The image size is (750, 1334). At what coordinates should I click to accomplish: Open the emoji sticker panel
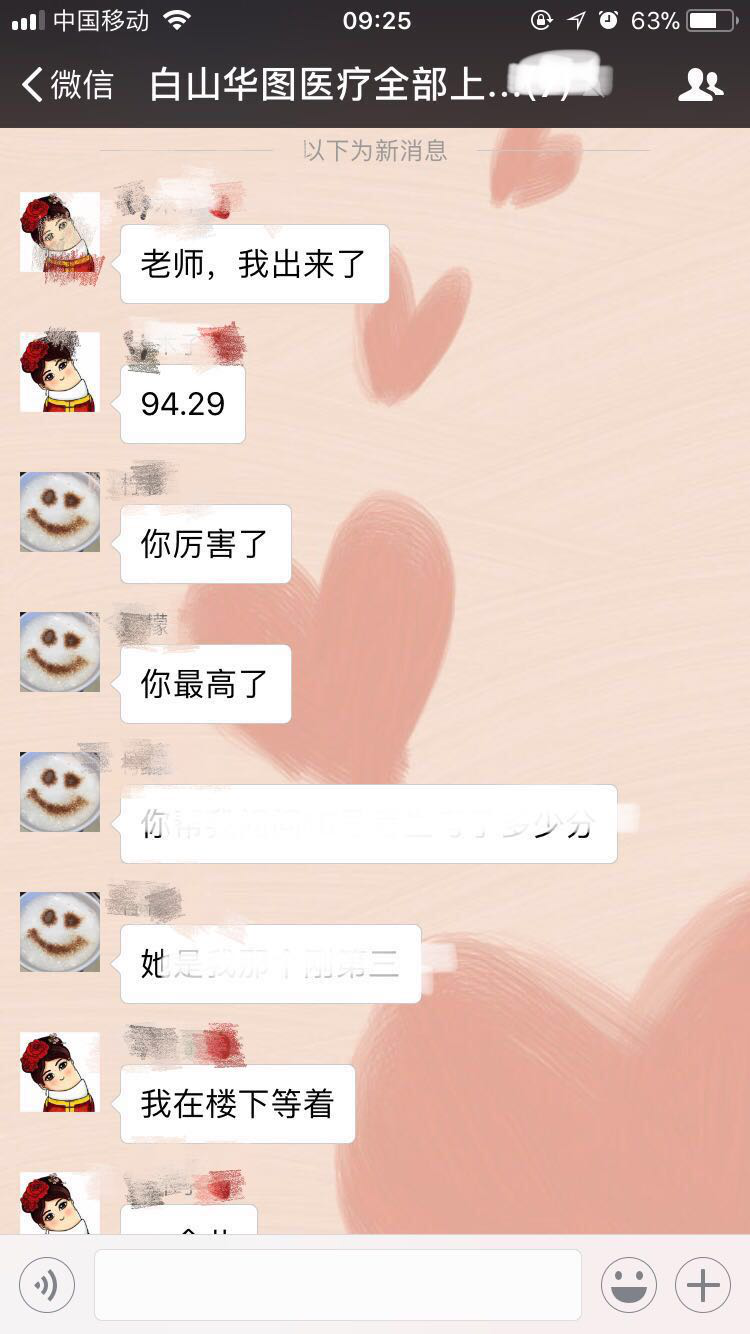pos(629,1285)
